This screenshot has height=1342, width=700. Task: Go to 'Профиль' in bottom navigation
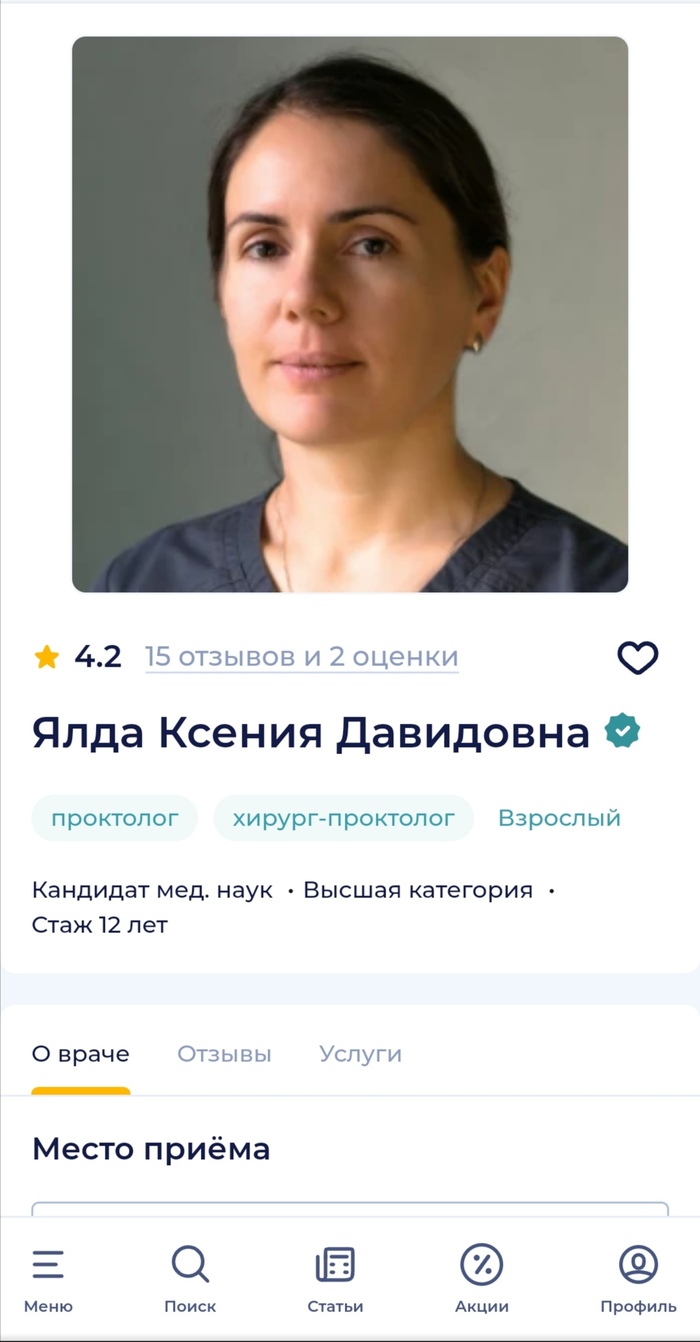point(638,1279)
